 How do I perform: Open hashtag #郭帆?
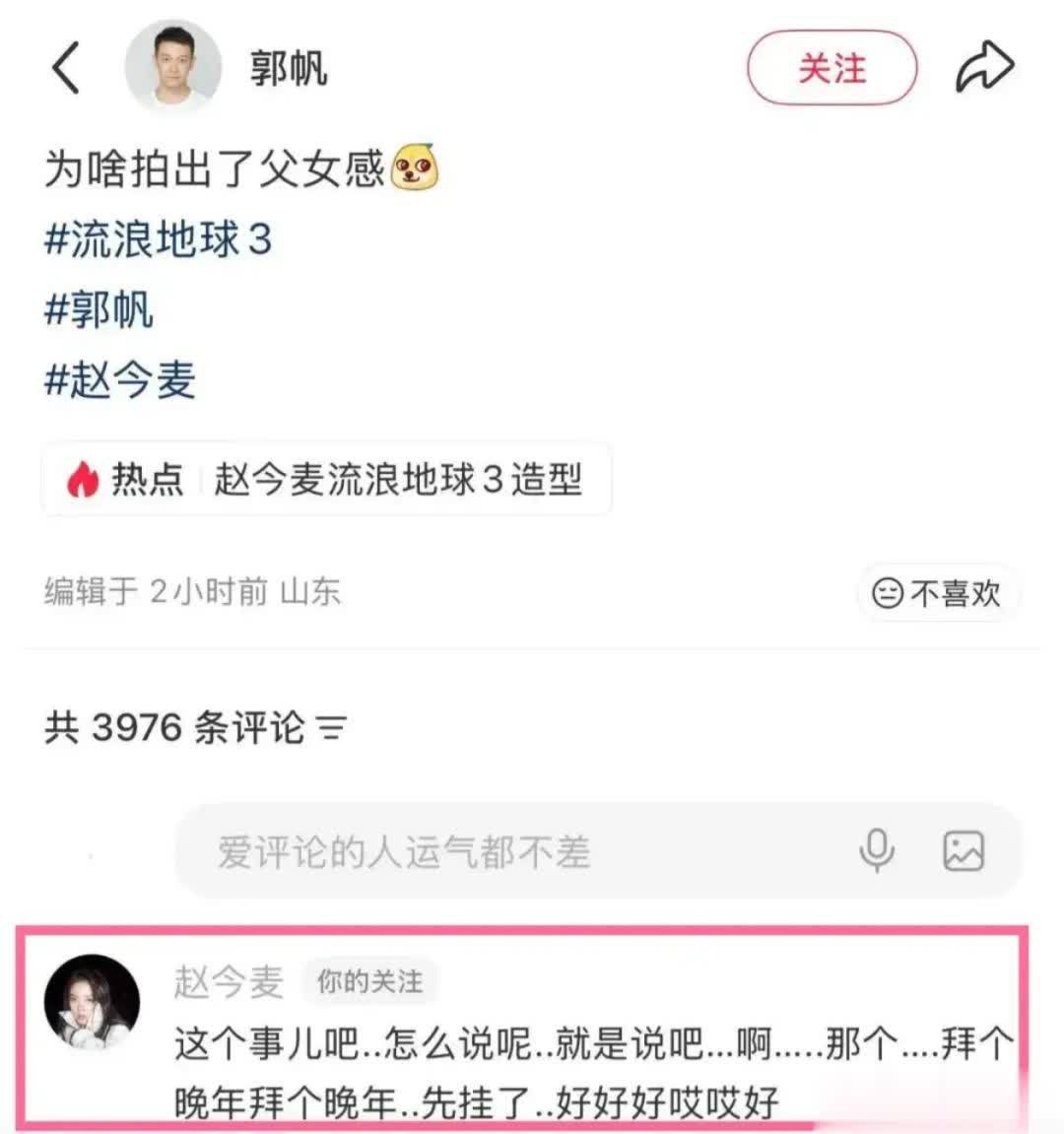(x=99, y=309)
